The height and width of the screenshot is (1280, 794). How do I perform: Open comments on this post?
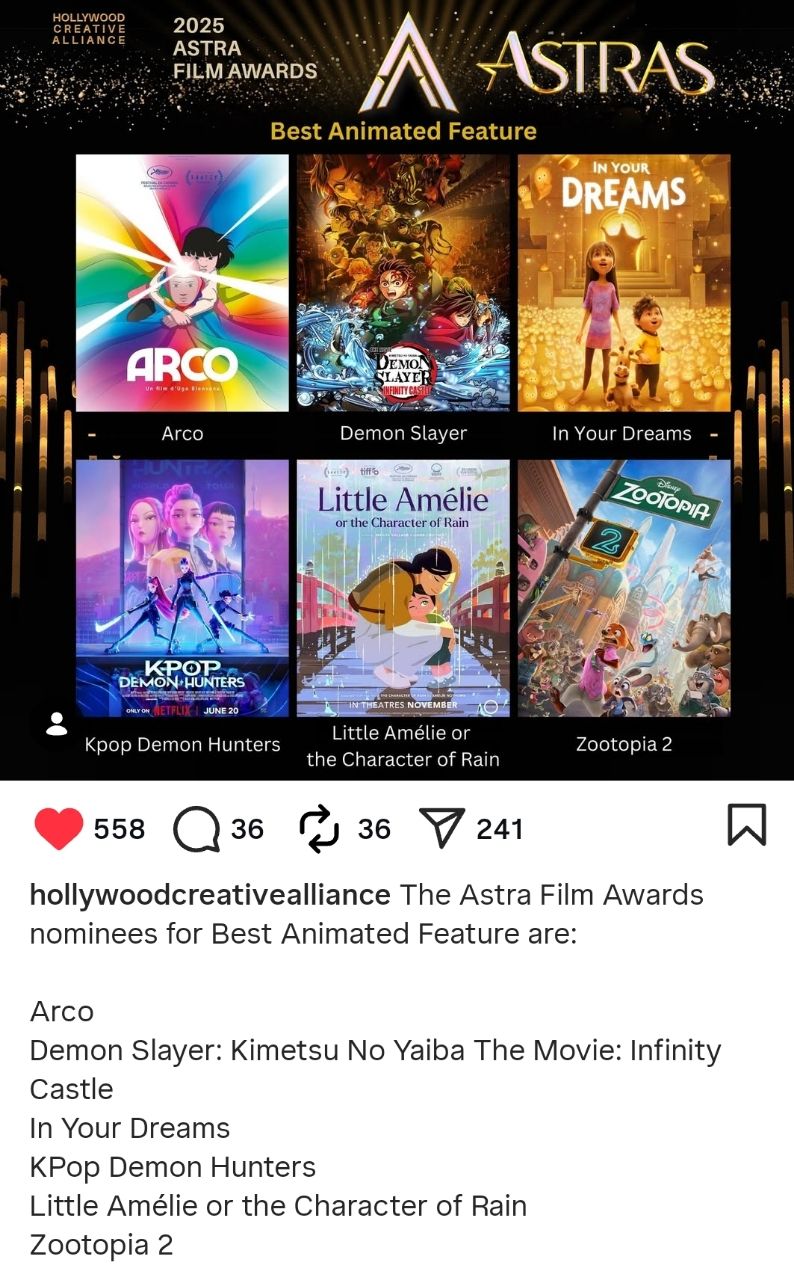click(x=196, y=829)
